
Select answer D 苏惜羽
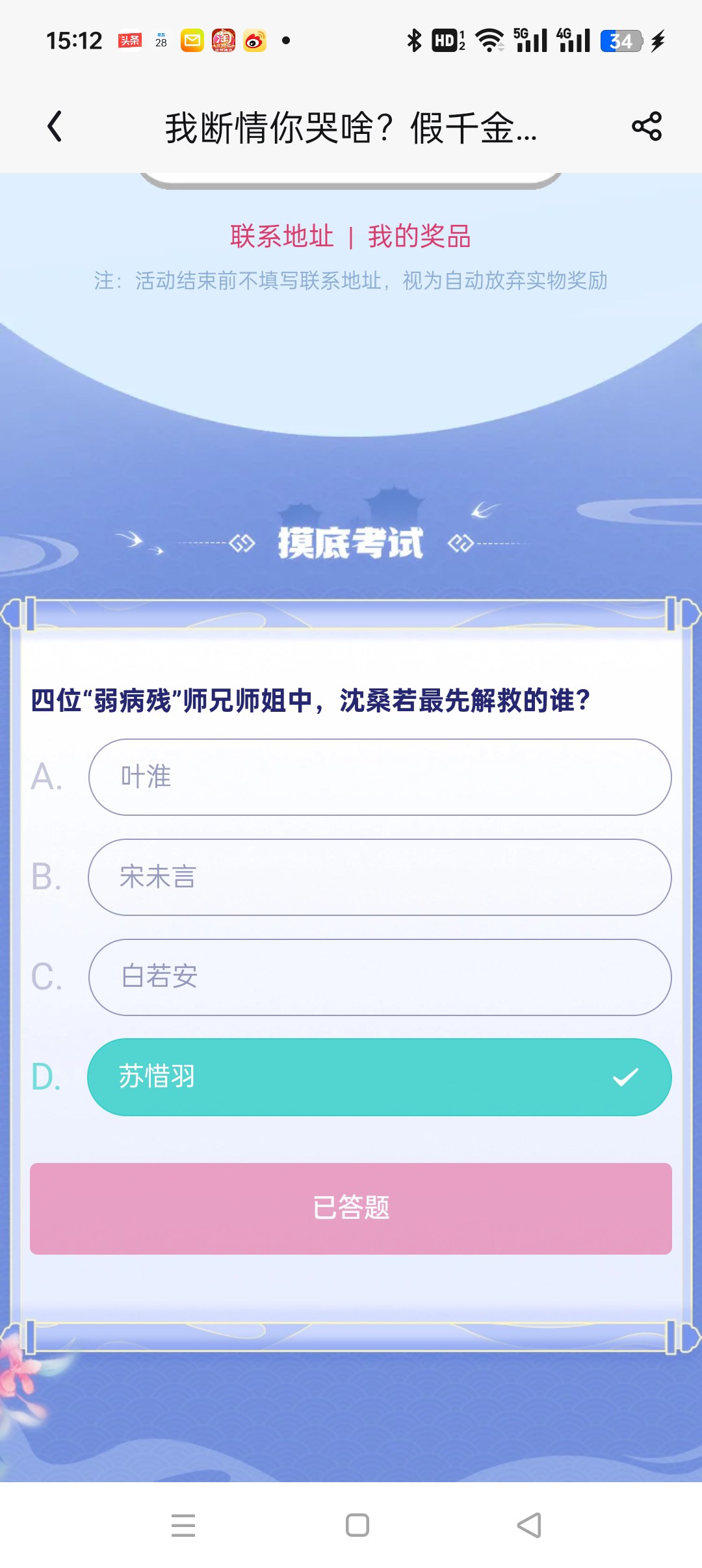click(380, 1077)
